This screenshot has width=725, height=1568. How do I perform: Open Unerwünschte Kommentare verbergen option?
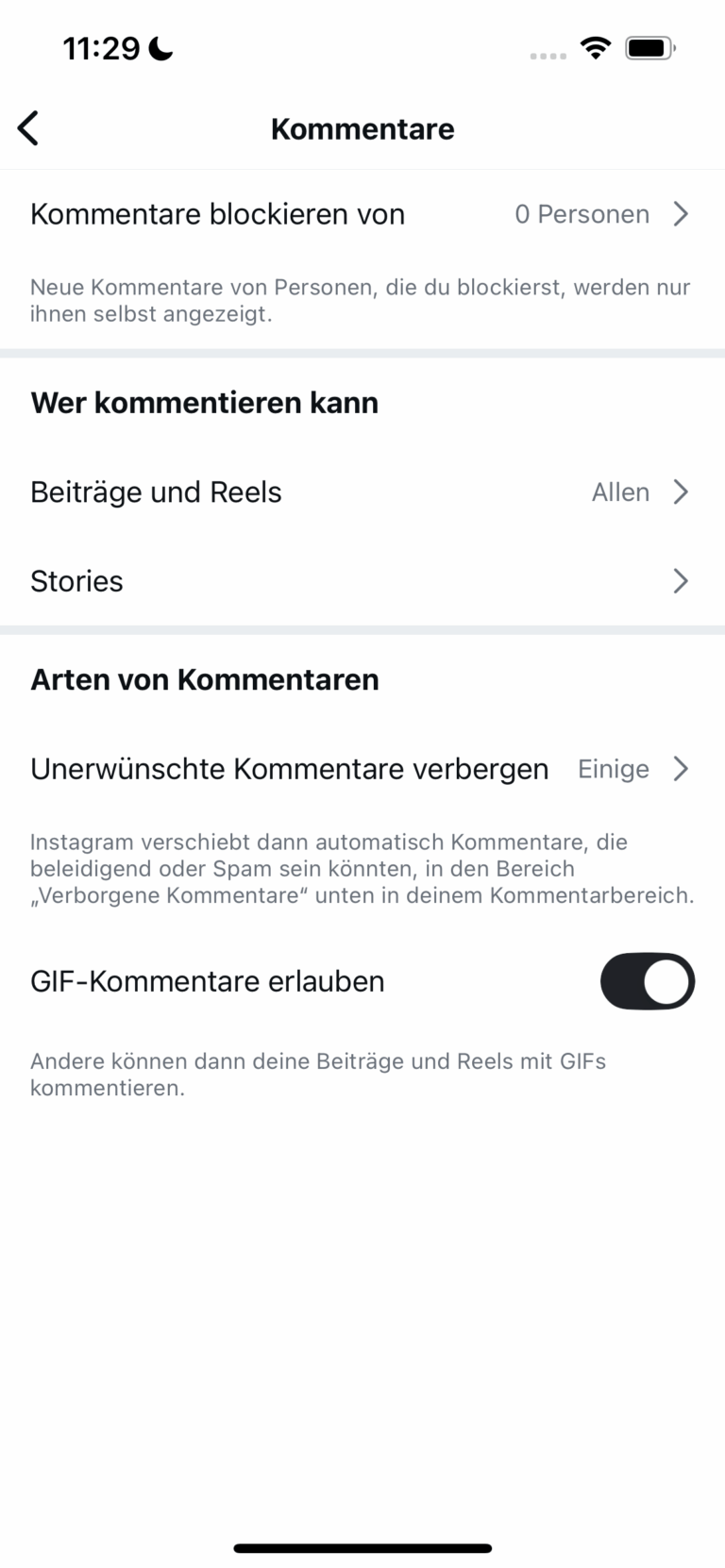pos(362,769)
